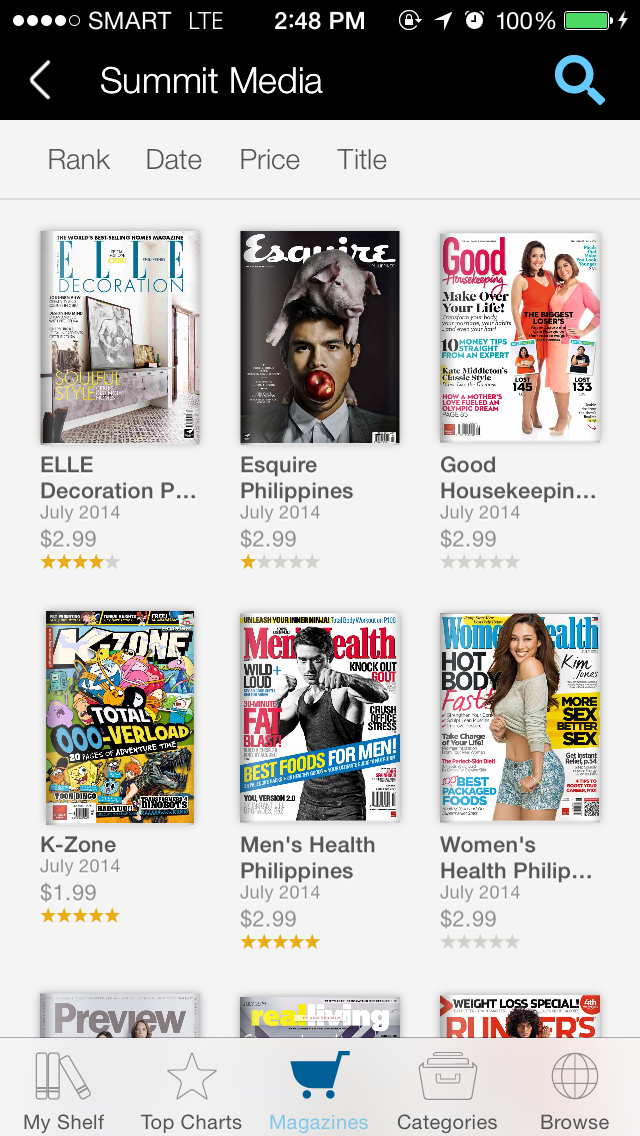This screenshot has height=1136, width=640.
Task: Switch to Categories tab
Action: (x=447, y=1090)
